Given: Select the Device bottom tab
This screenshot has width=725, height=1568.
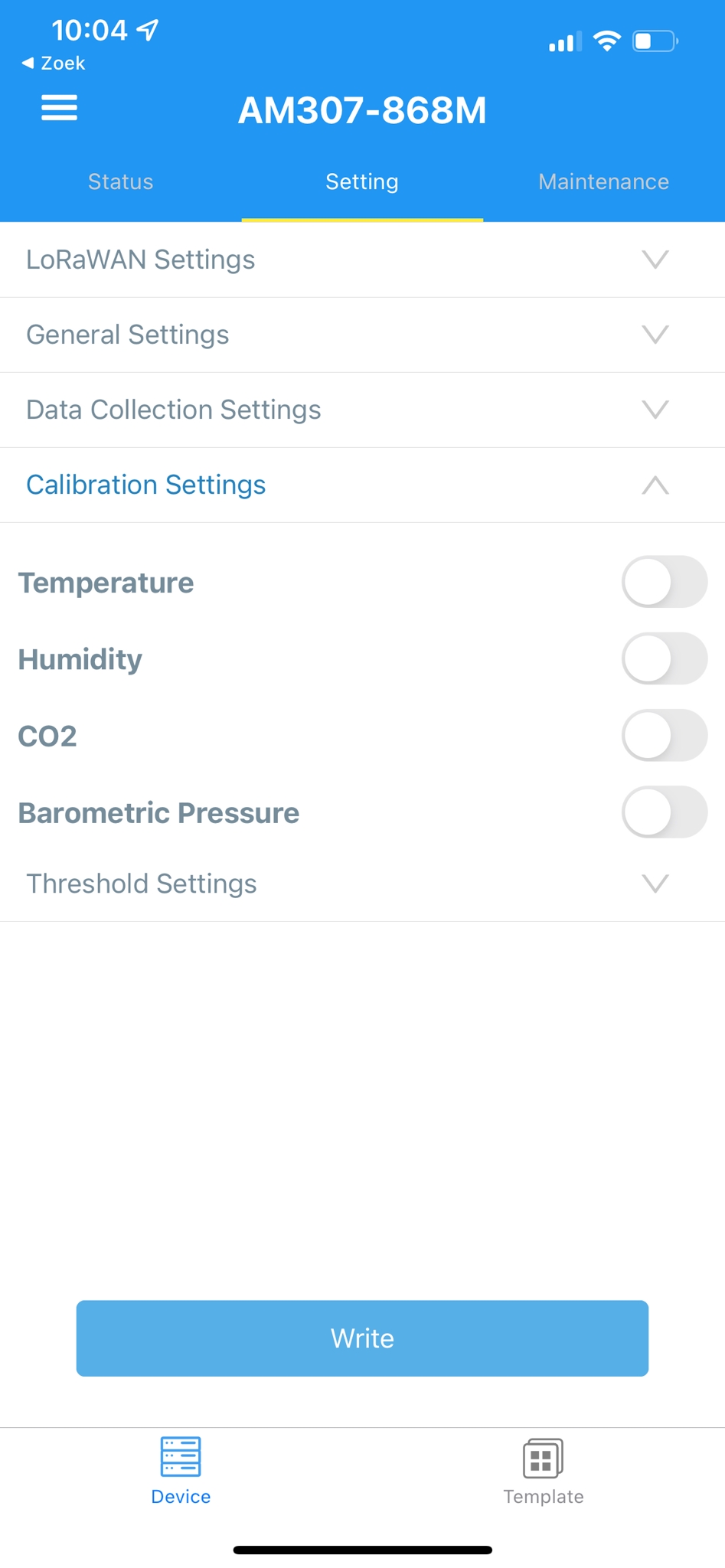Looking at the screenshot, I should click(181, 1472).
